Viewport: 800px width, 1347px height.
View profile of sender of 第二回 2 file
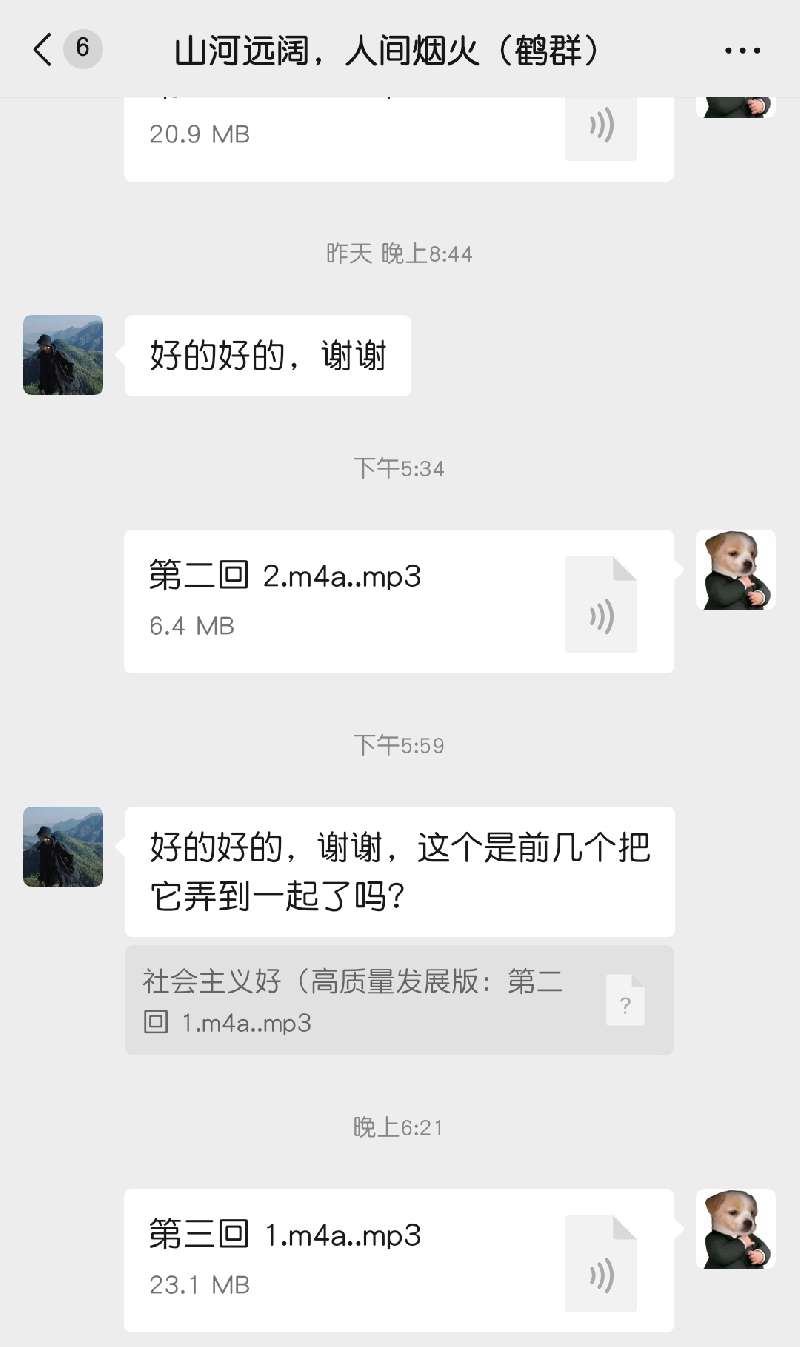735,570
